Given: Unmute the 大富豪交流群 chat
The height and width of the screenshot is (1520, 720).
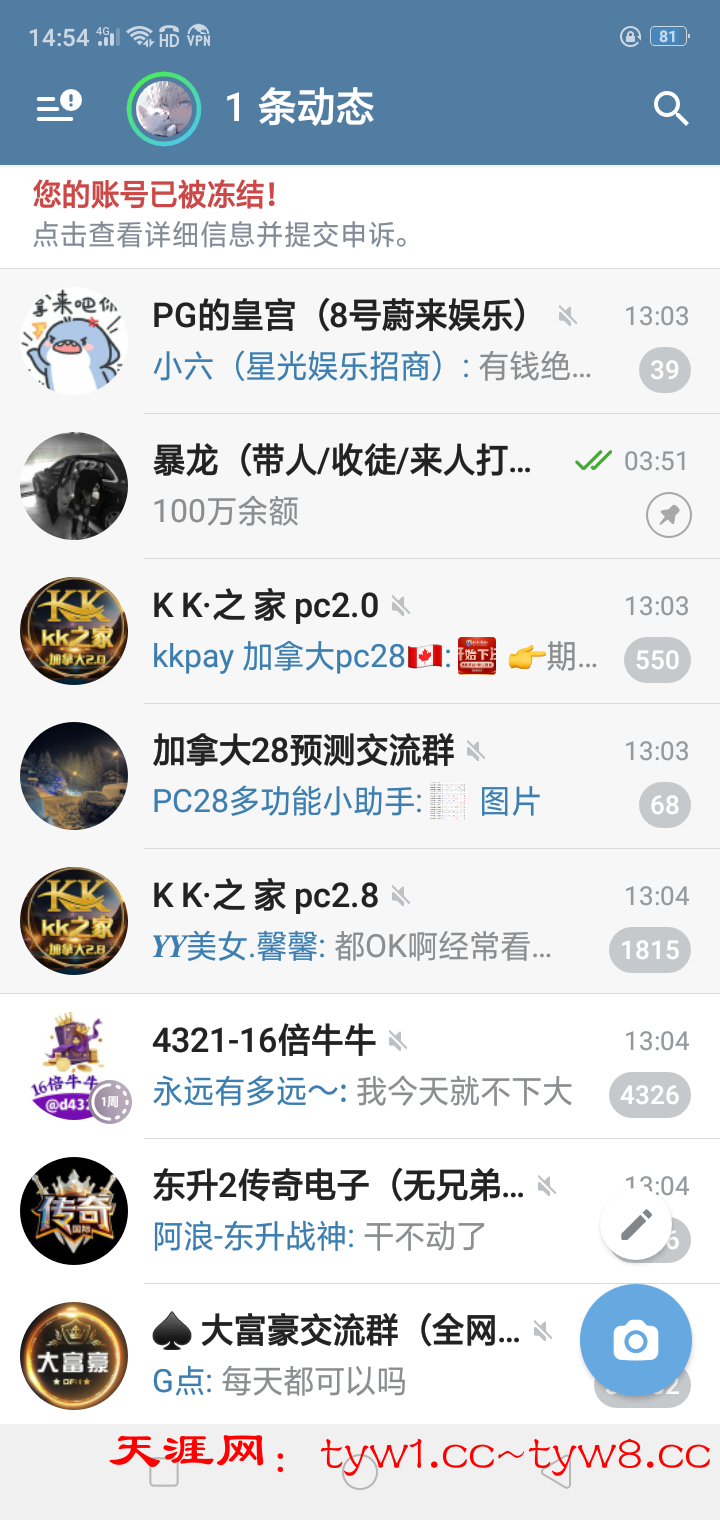Looking at the screenshot, I should coord(541,1331).
